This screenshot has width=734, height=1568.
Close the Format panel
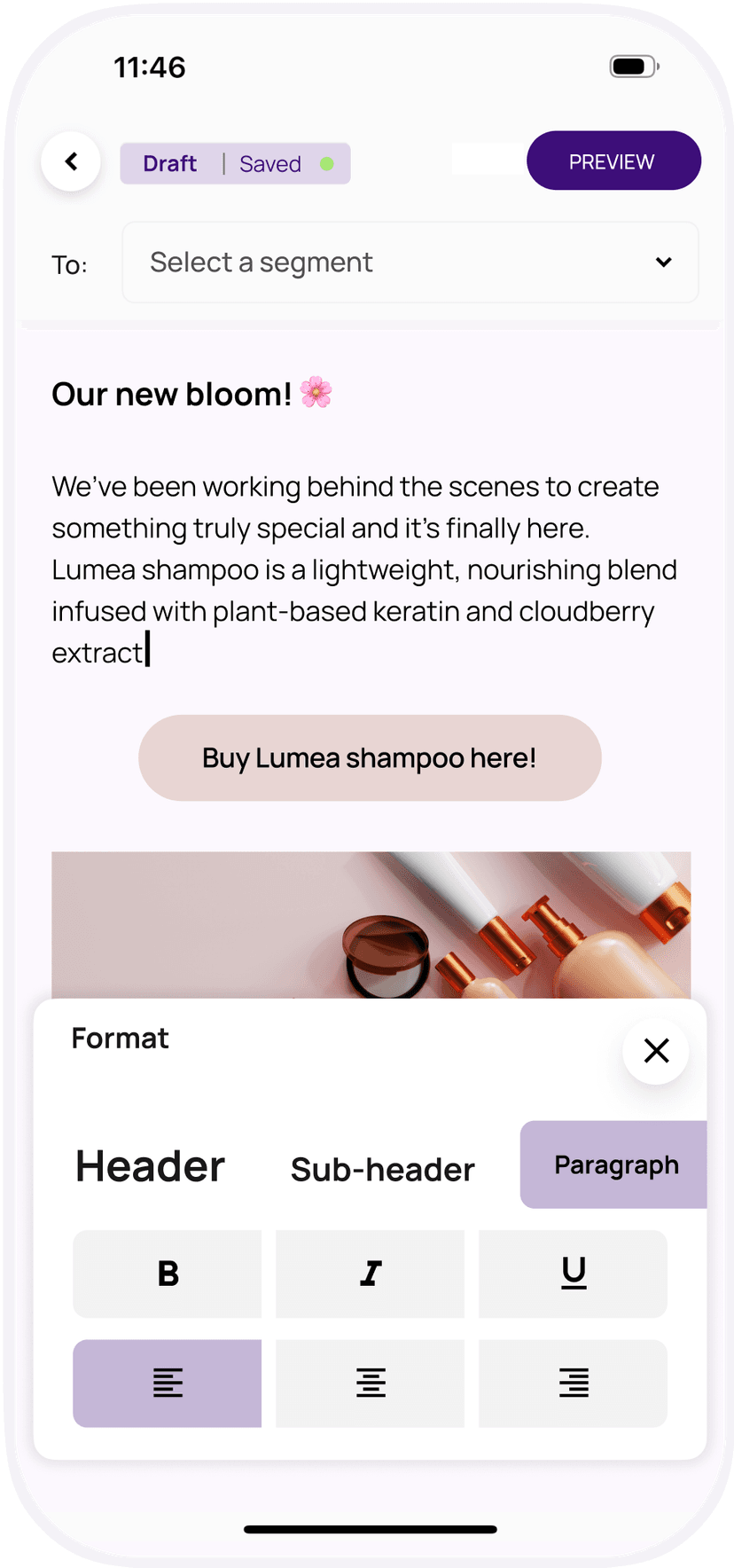(656, 1051)
